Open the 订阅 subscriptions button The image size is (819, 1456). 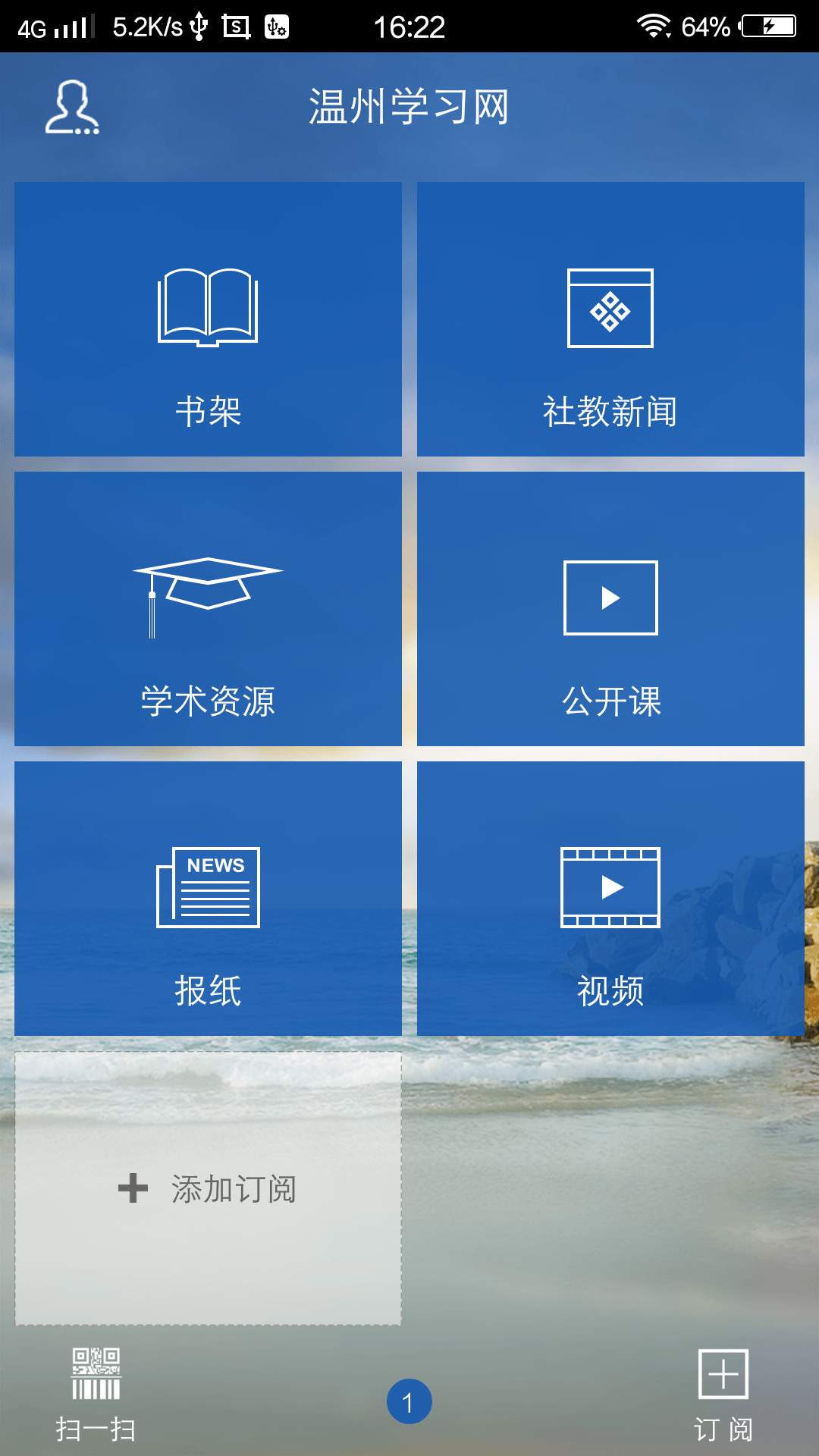723,1394
